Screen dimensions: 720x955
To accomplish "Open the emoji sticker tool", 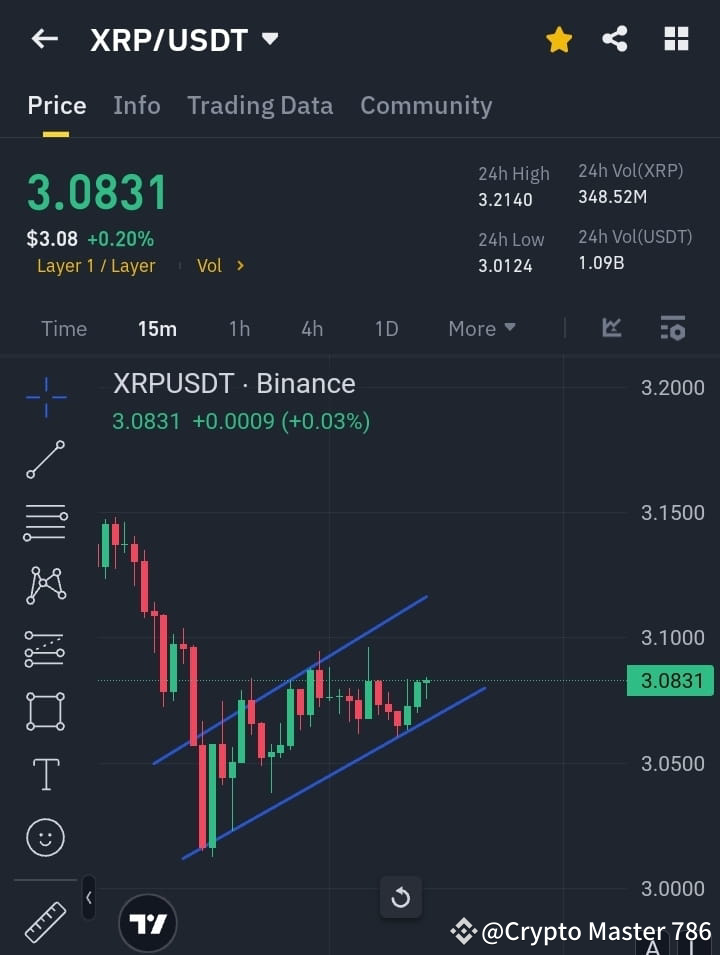I will (45, 837).
